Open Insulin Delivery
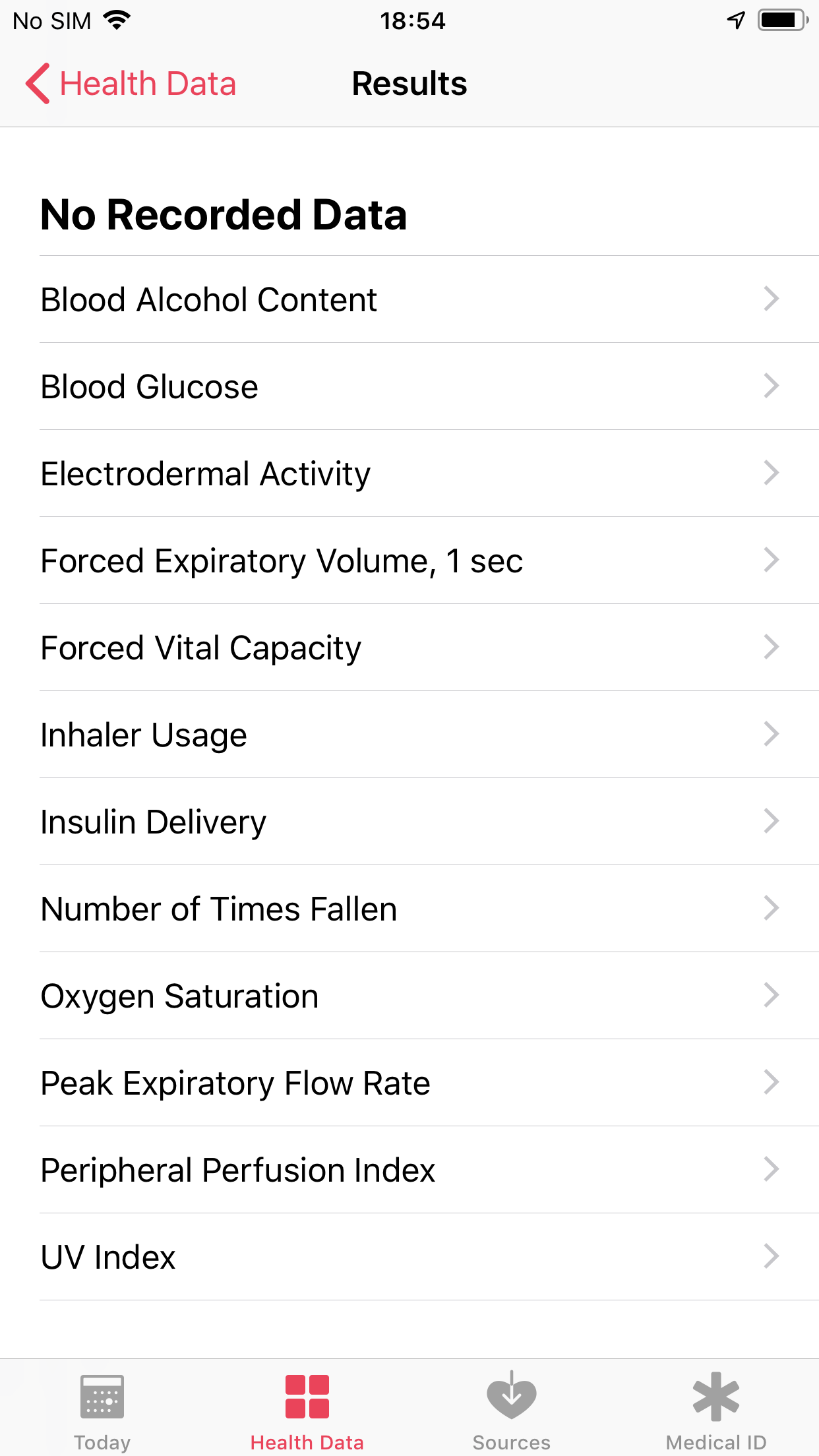 [x=409, y=822]
